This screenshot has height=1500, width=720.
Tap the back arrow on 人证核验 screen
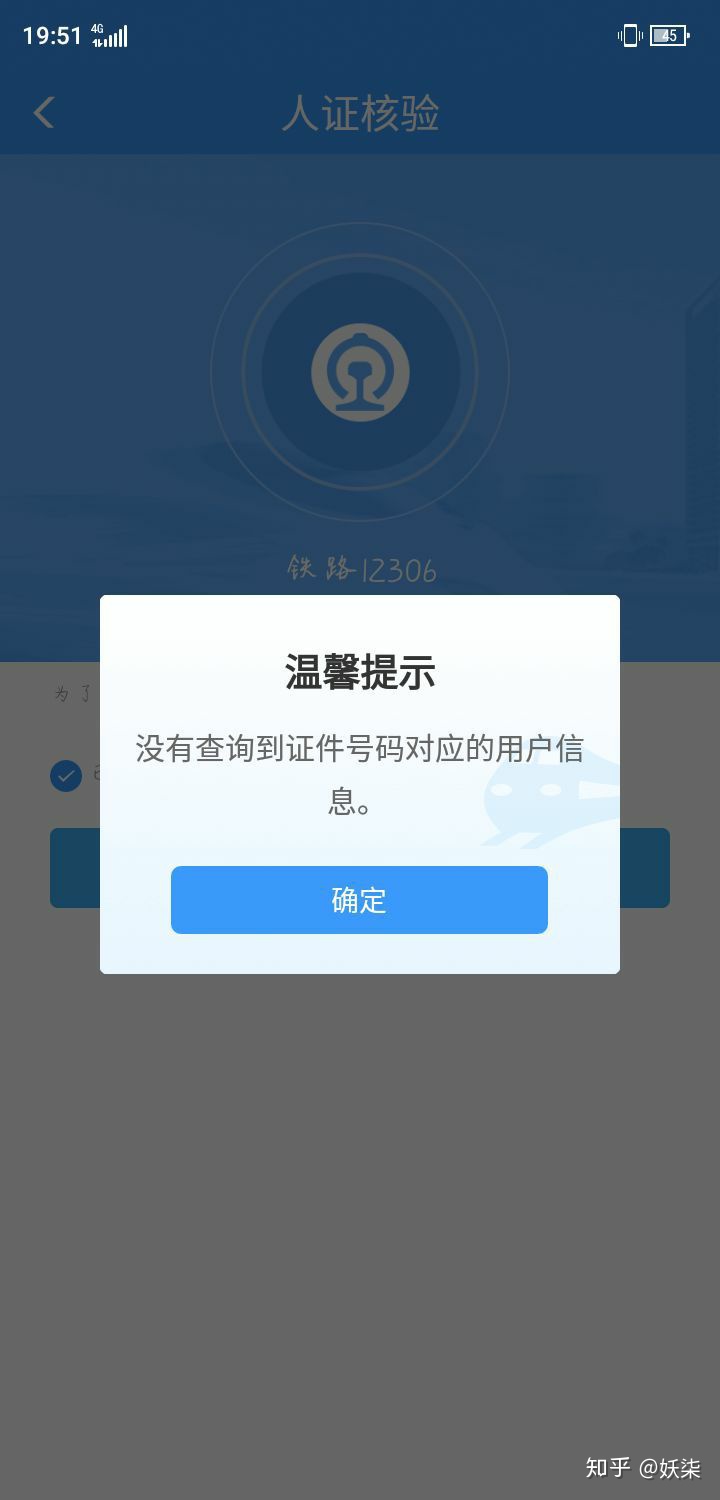pyautogui.click(x=44, y=112)
